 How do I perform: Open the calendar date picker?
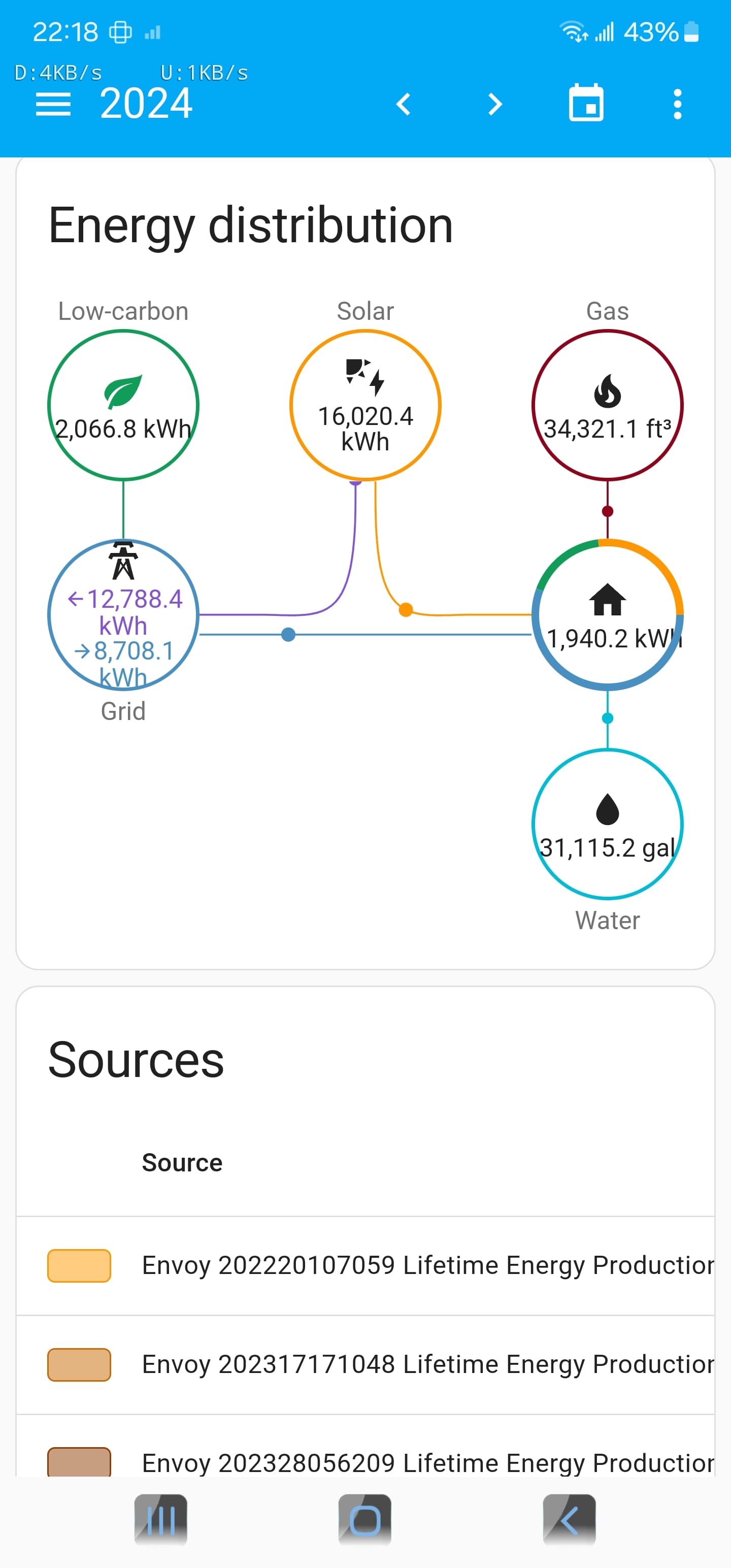pos(586,104)
